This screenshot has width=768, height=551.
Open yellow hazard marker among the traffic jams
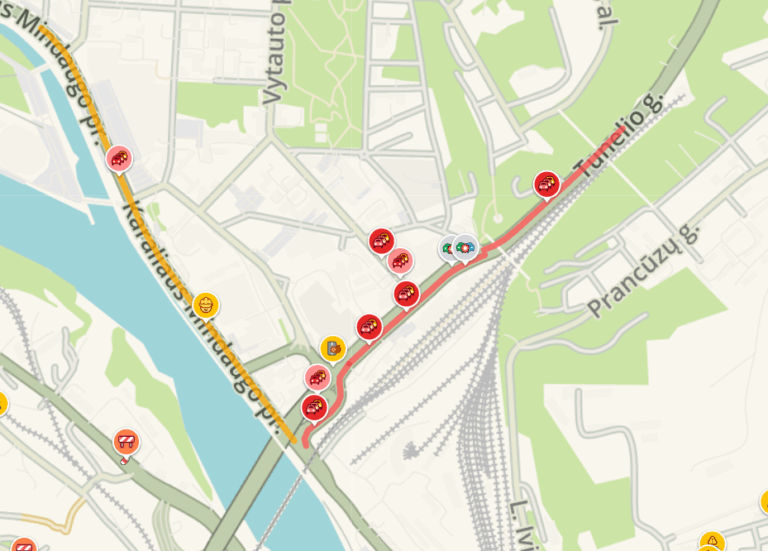333,347
